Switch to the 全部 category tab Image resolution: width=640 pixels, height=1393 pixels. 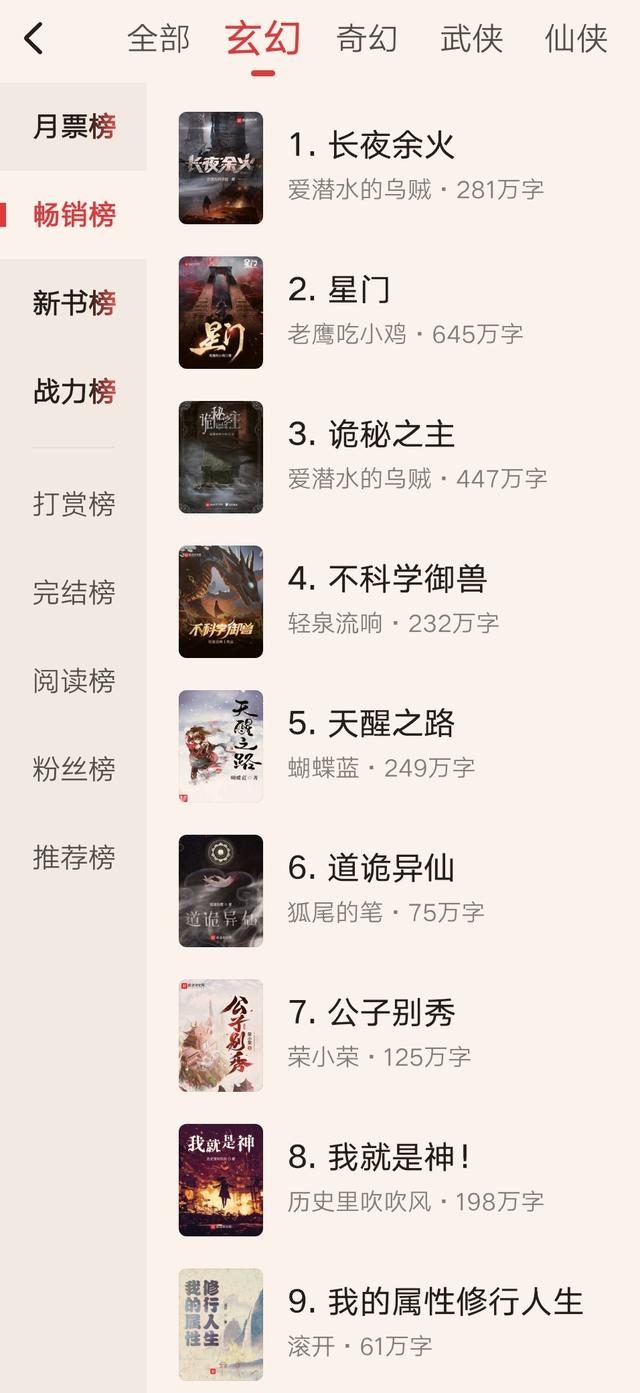pyautogui.click(x=159, y=39)
